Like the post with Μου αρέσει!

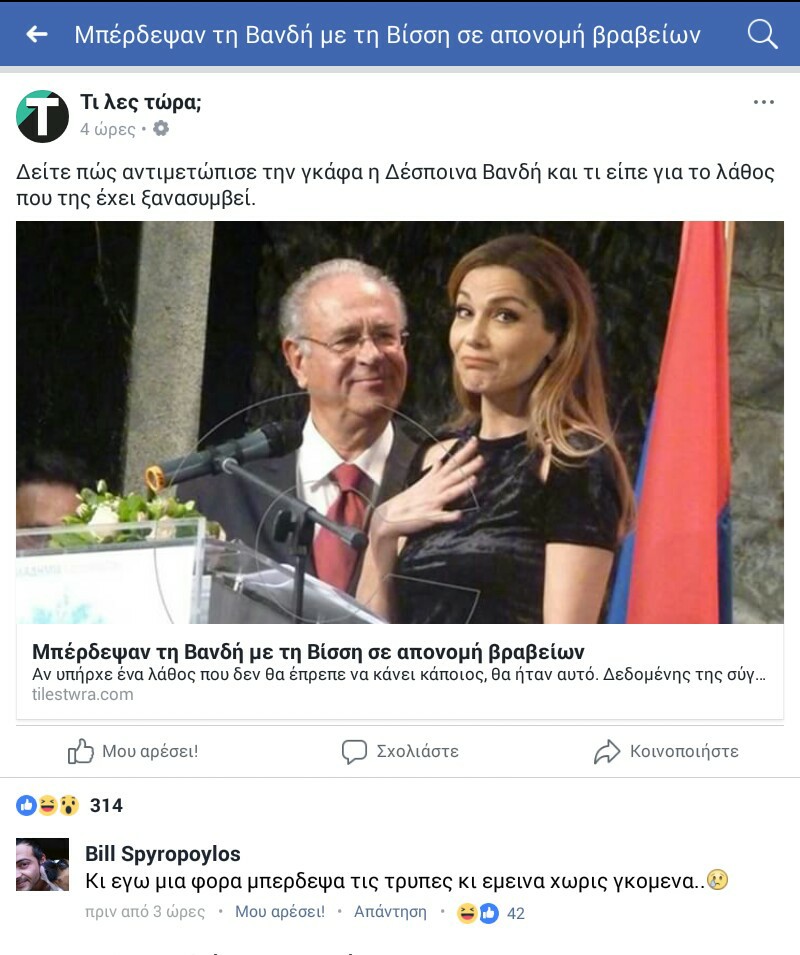click(133, 751)
